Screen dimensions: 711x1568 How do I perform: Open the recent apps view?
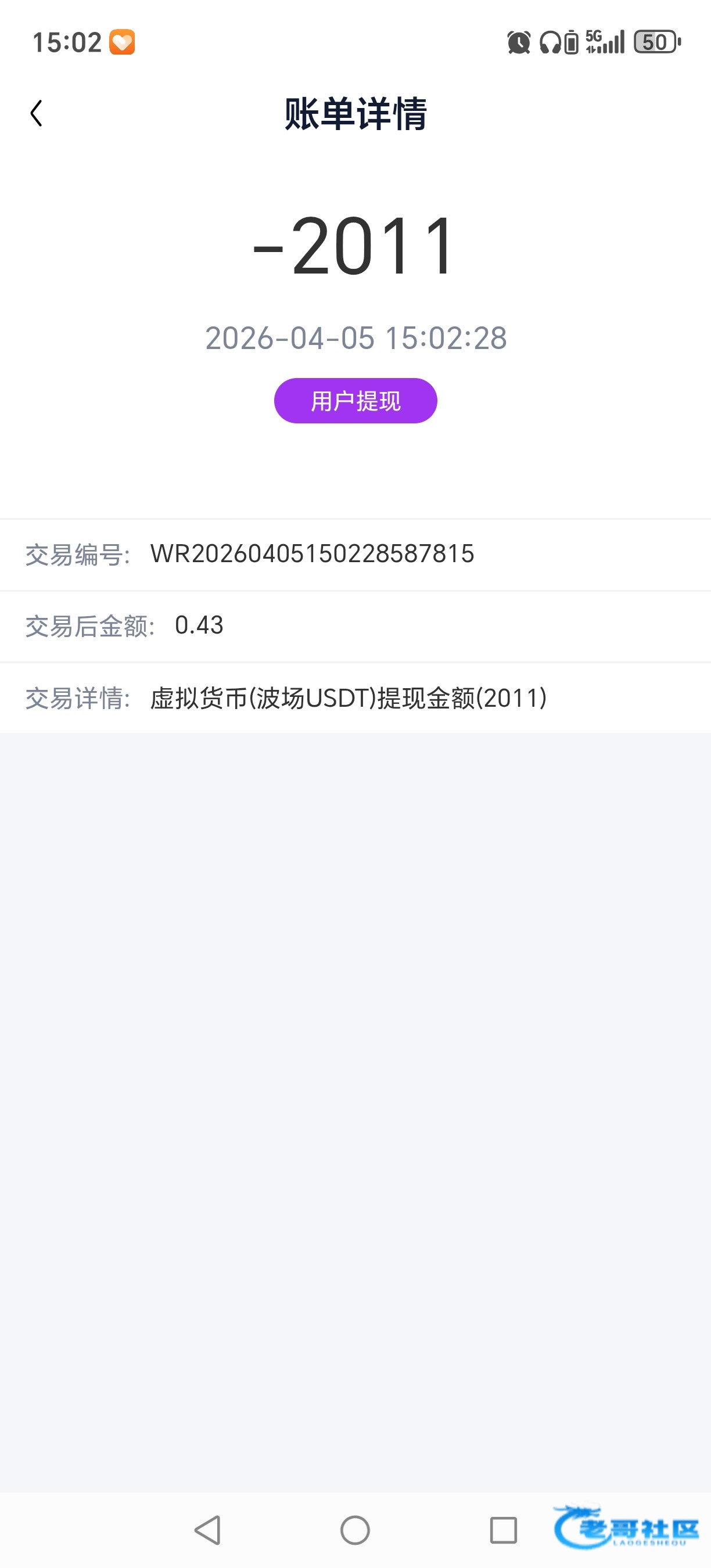[503, 1530]
